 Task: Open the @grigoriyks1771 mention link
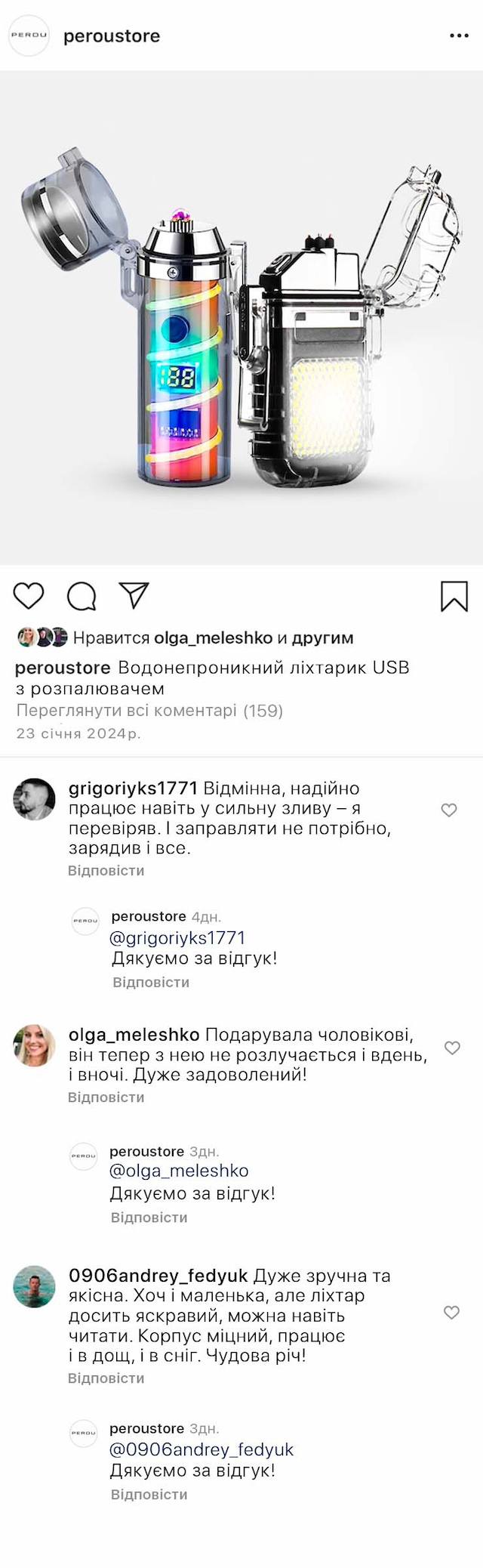(178, 937)
